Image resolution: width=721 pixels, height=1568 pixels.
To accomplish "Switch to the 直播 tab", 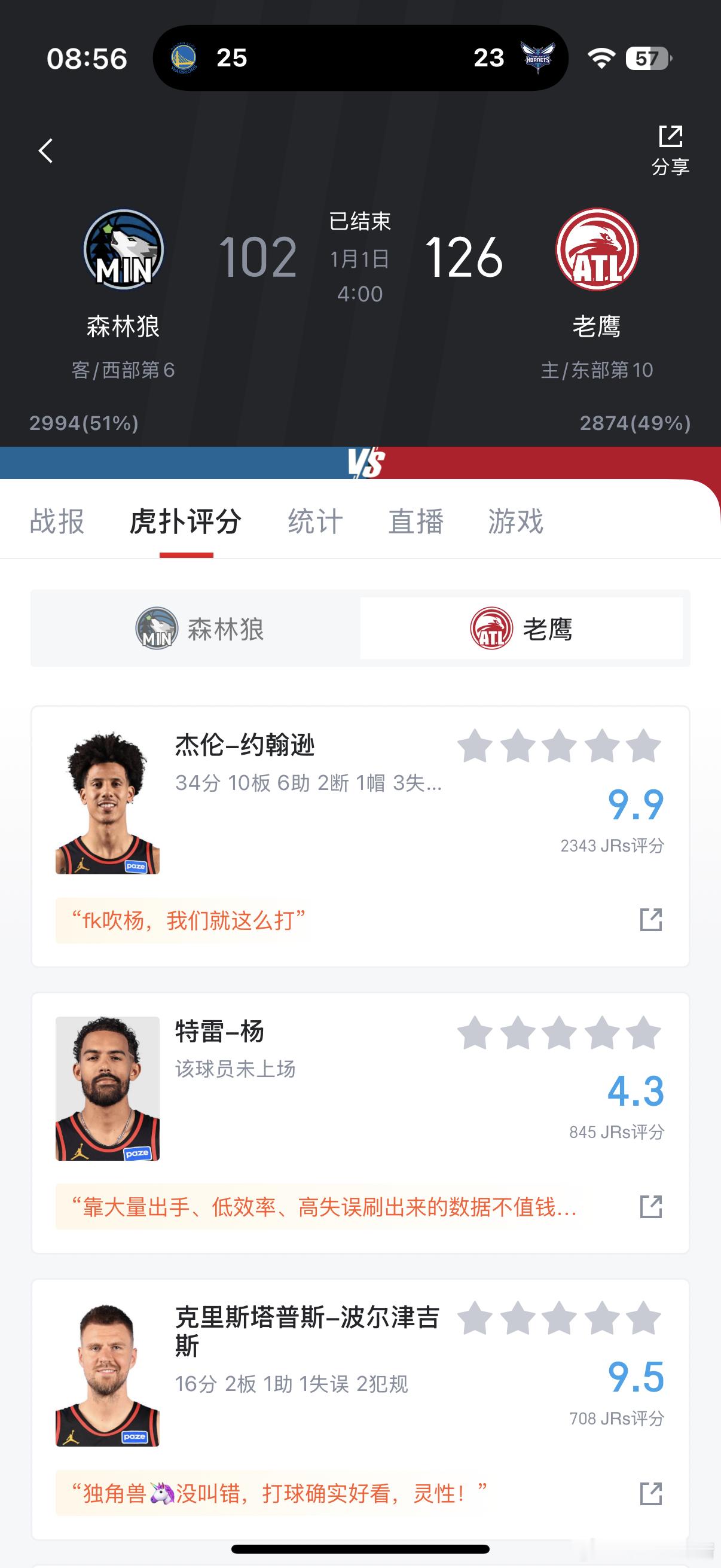I will tap(416, 522).
